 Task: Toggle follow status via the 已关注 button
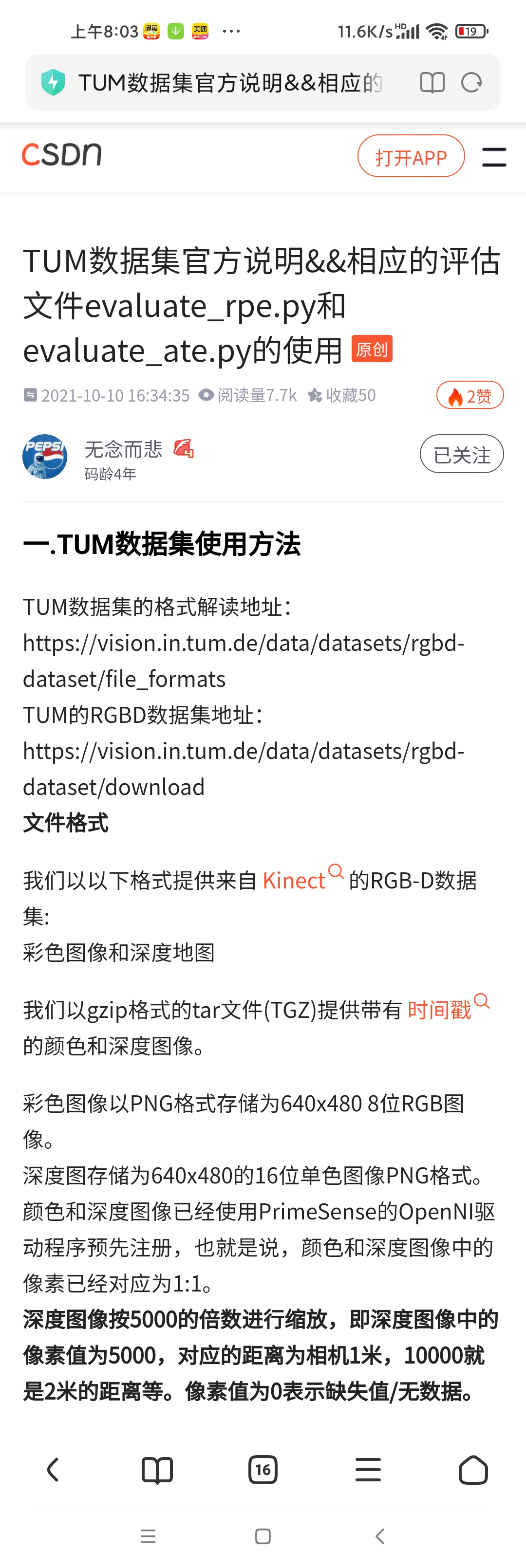462,454
